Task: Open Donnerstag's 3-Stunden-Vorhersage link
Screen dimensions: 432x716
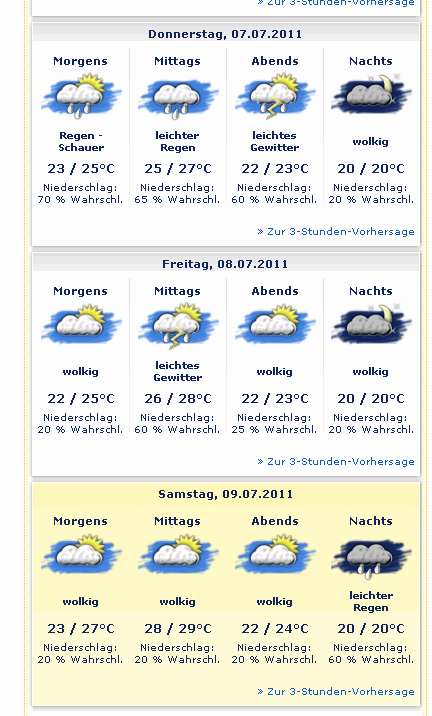Action: coord(336,232)
